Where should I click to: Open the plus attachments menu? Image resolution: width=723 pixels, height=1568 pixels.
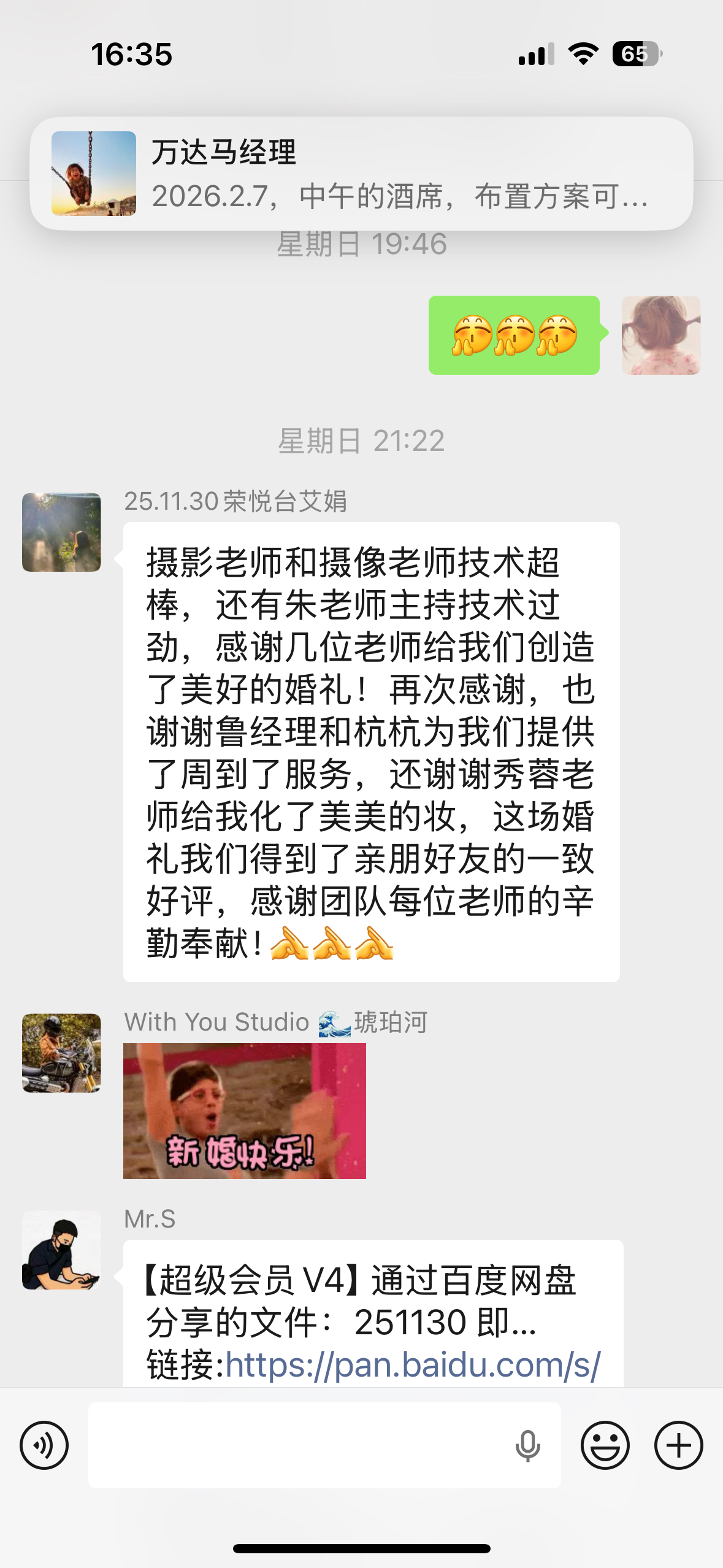(678, 1445)
